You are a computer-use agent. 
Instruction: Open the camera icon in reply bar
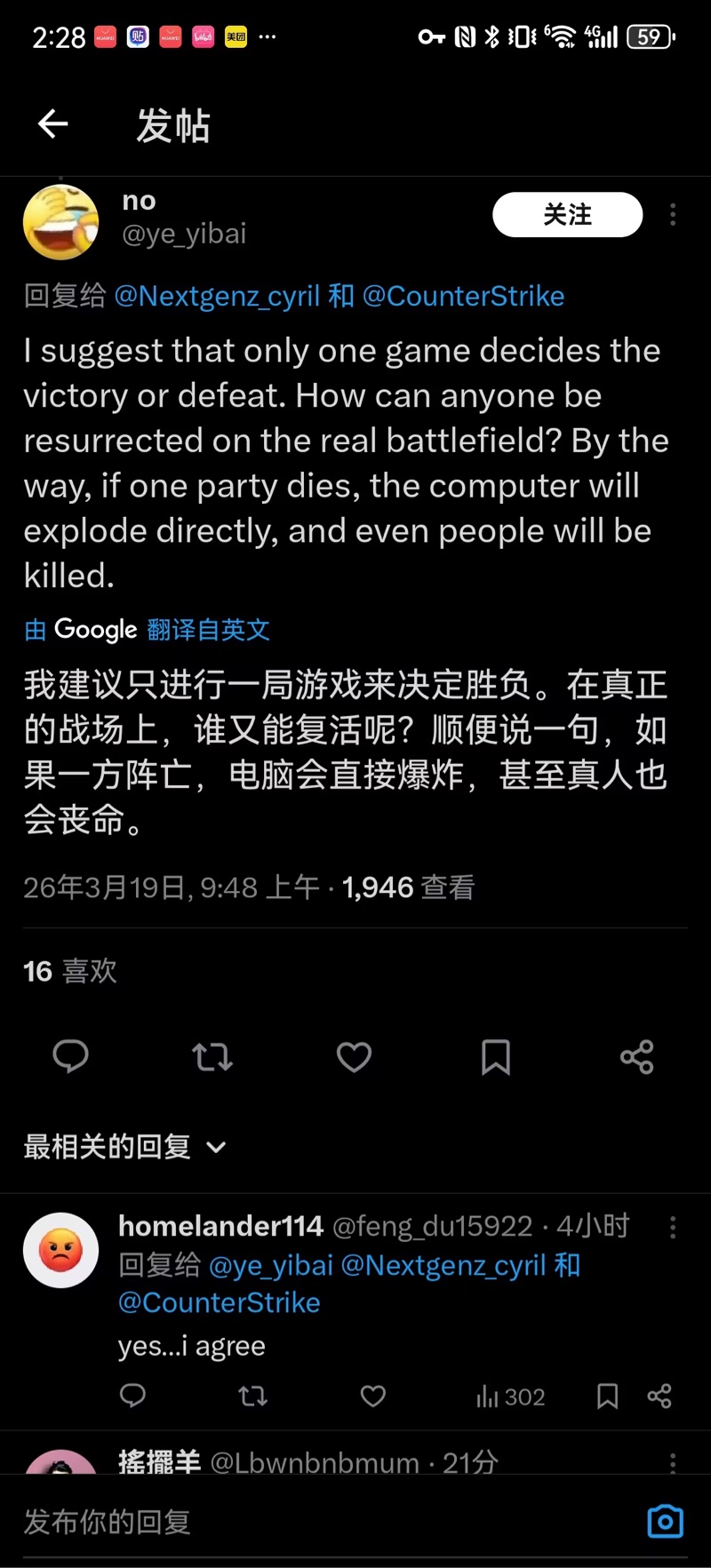(665, 1522)
